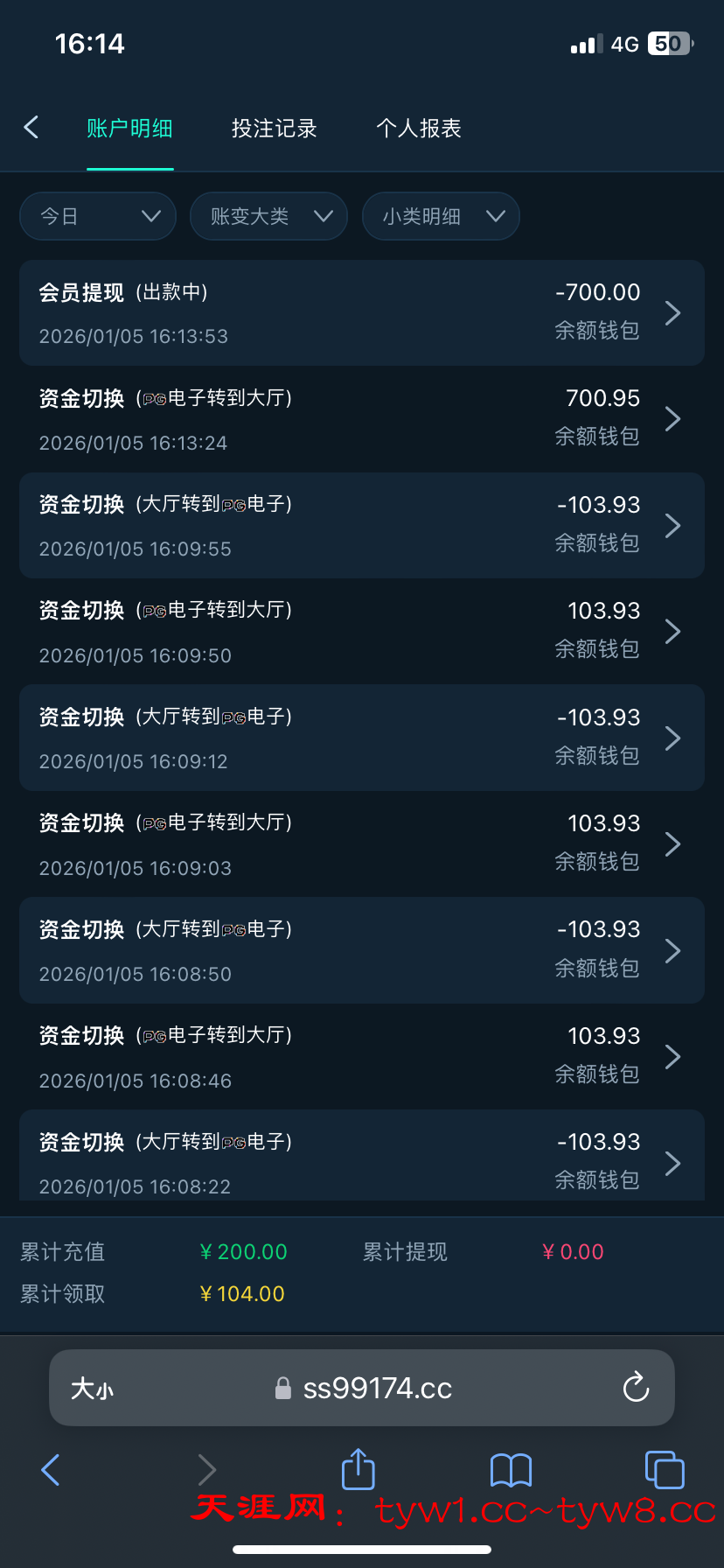View the 16:08:22 transfer record
This screenshot has height=1568, width=724.
coord(362,1162)
